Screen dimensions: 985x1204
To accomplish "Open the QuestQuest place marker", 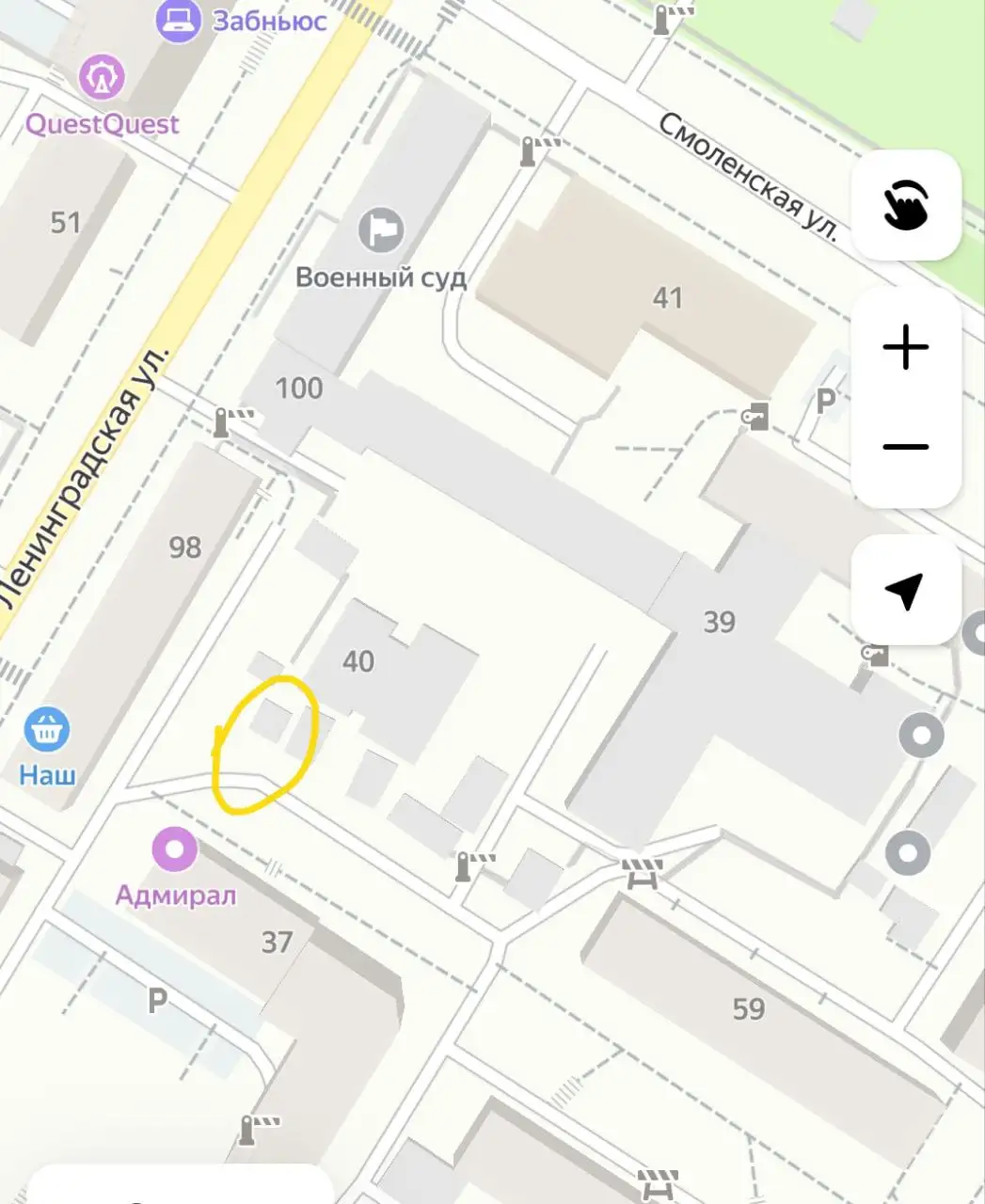I will (x=102, y=79).
